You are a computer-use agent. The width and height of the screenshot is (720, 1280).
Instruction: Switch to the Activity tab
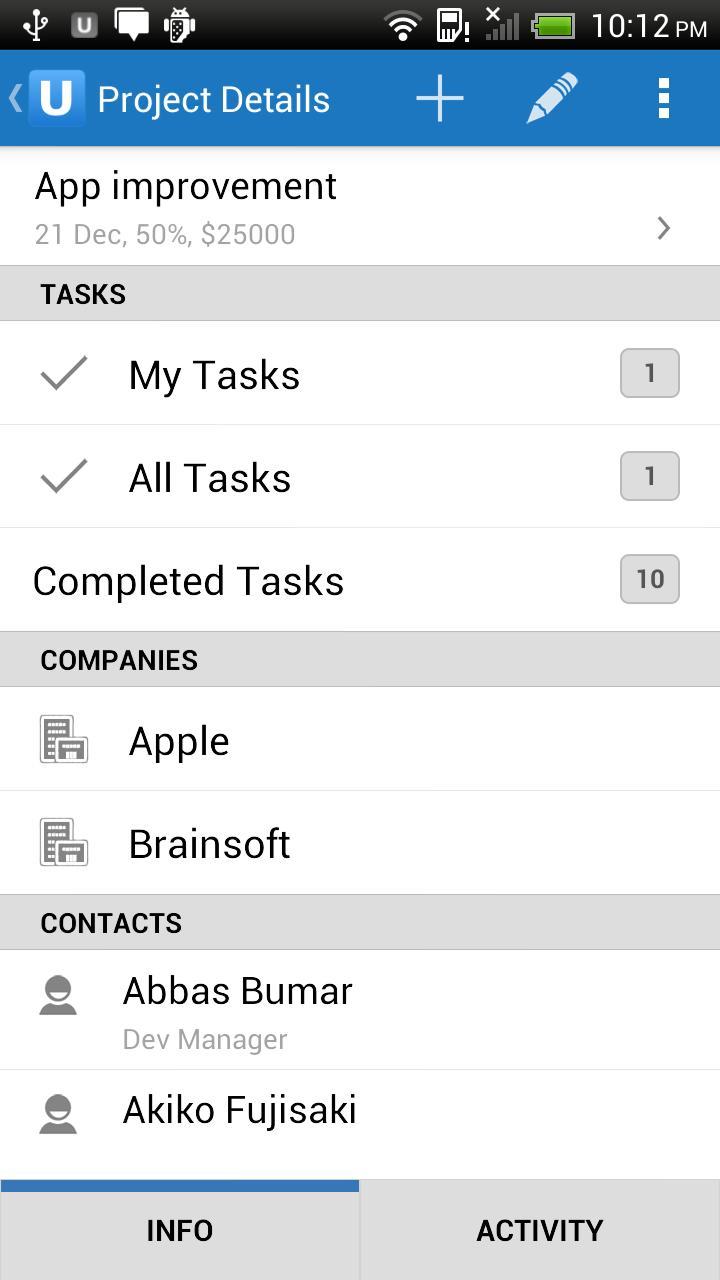coord(540,1231)
